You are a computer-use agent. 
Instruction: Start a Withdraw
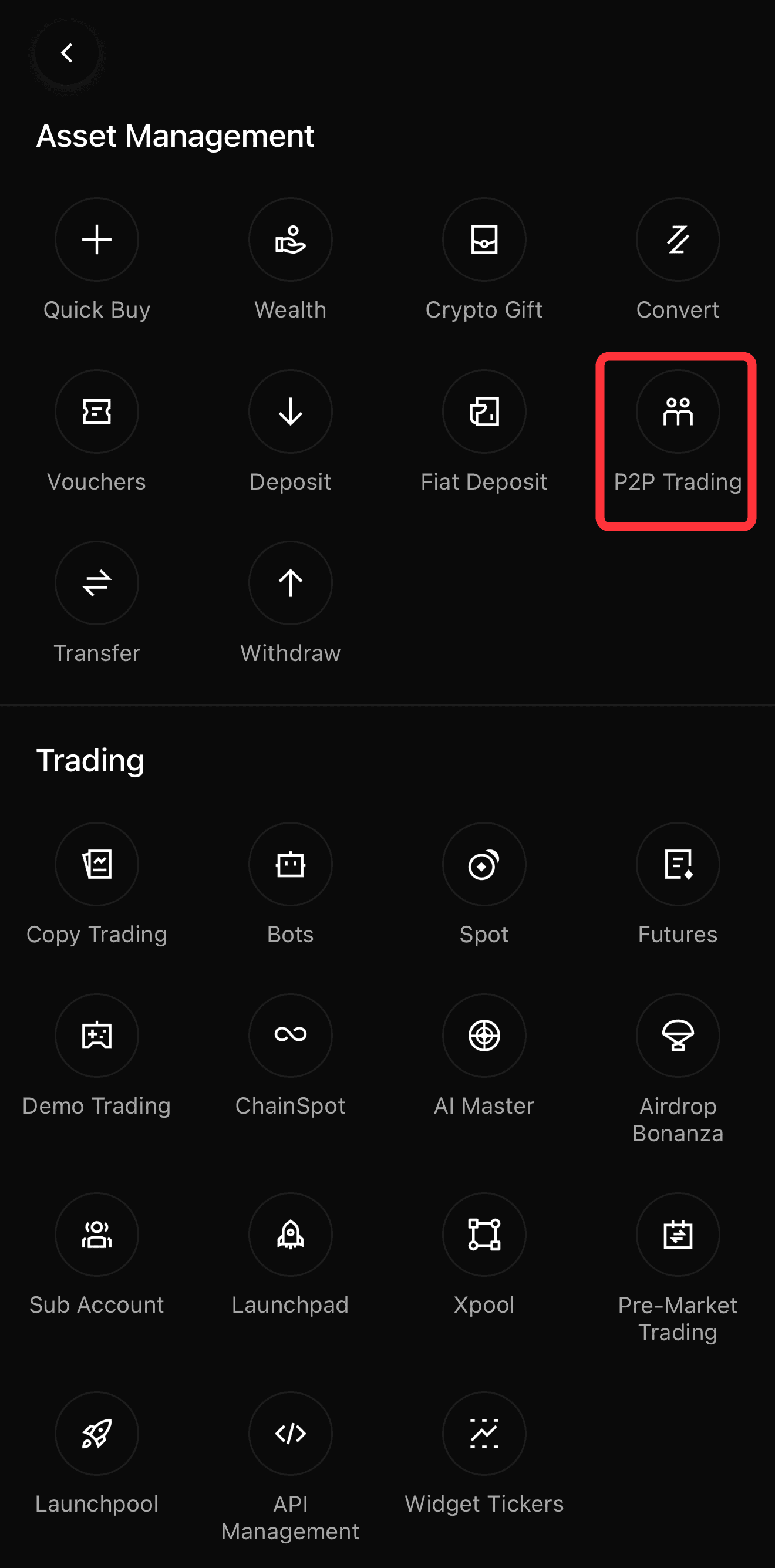(291, 583)
